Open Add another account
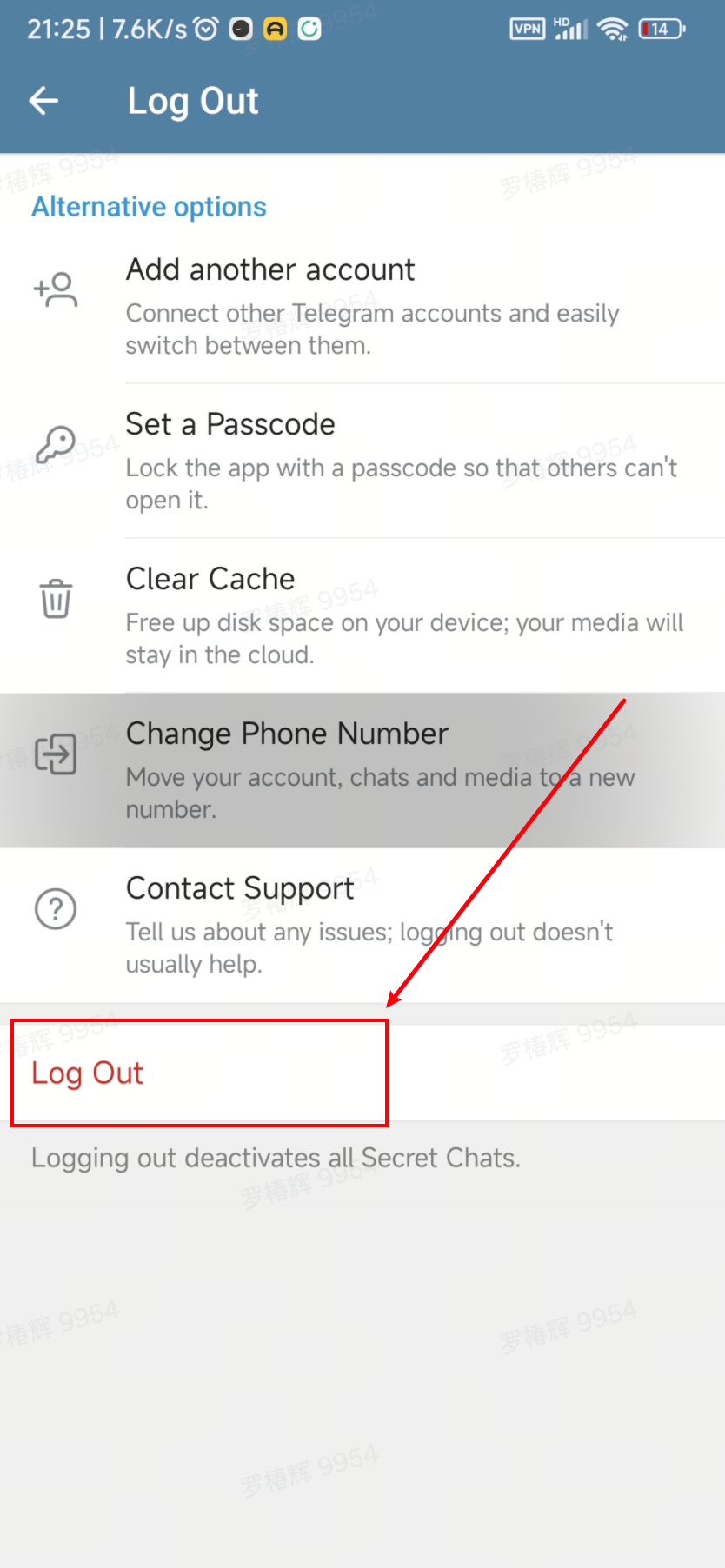Screen dimensions: 725x1568 [x=362, y=306]
